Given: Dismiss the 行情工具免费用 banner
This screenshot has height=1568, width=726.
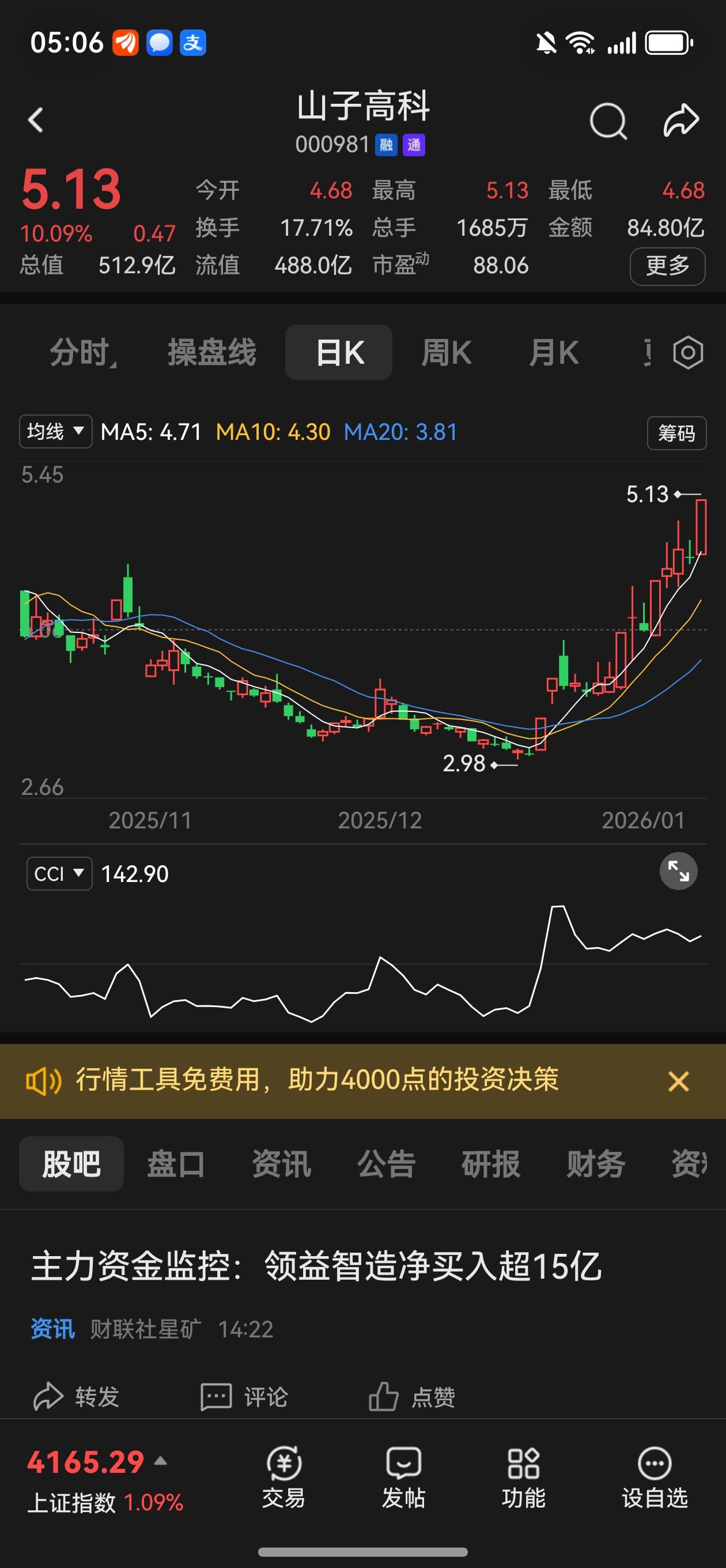Looking at the screenshot, I should pyautogui.click(x=678, y=1081).
